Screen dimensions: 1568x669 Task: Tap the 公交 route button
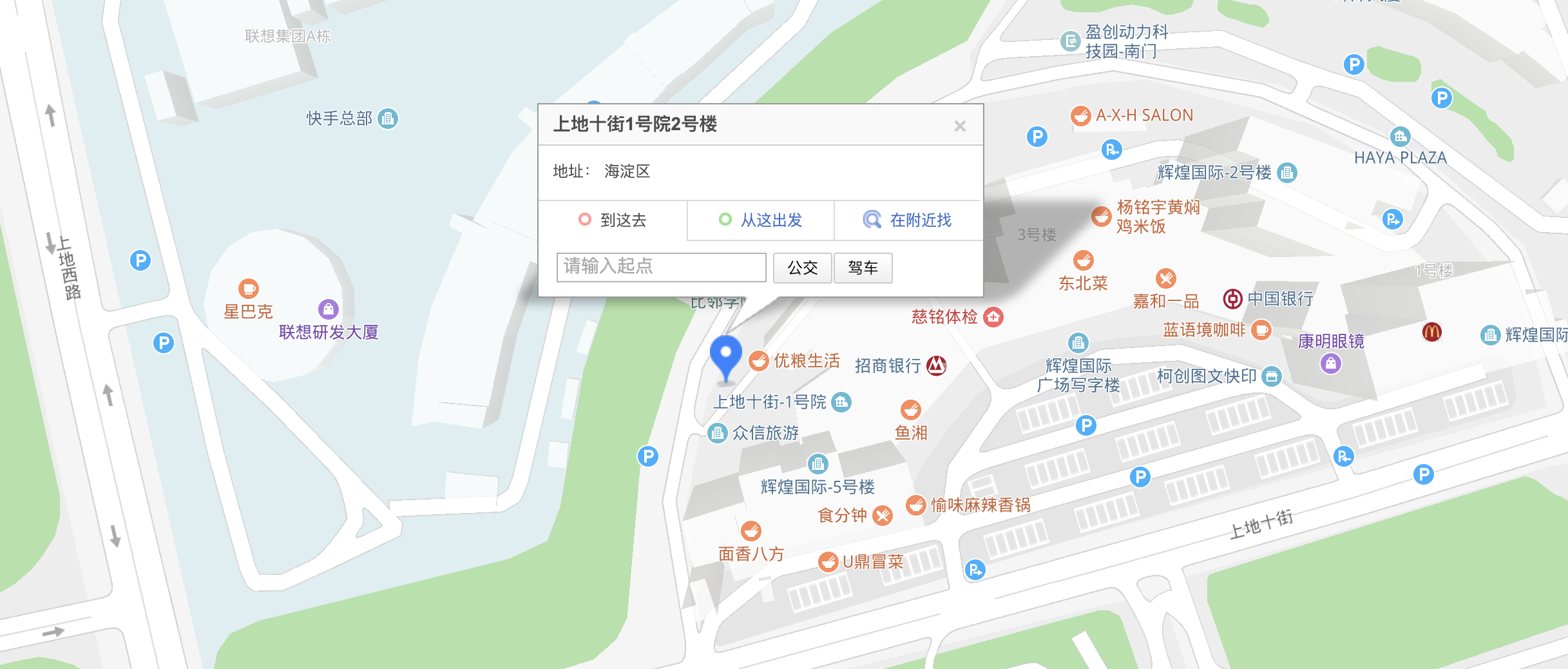[802, 267]
